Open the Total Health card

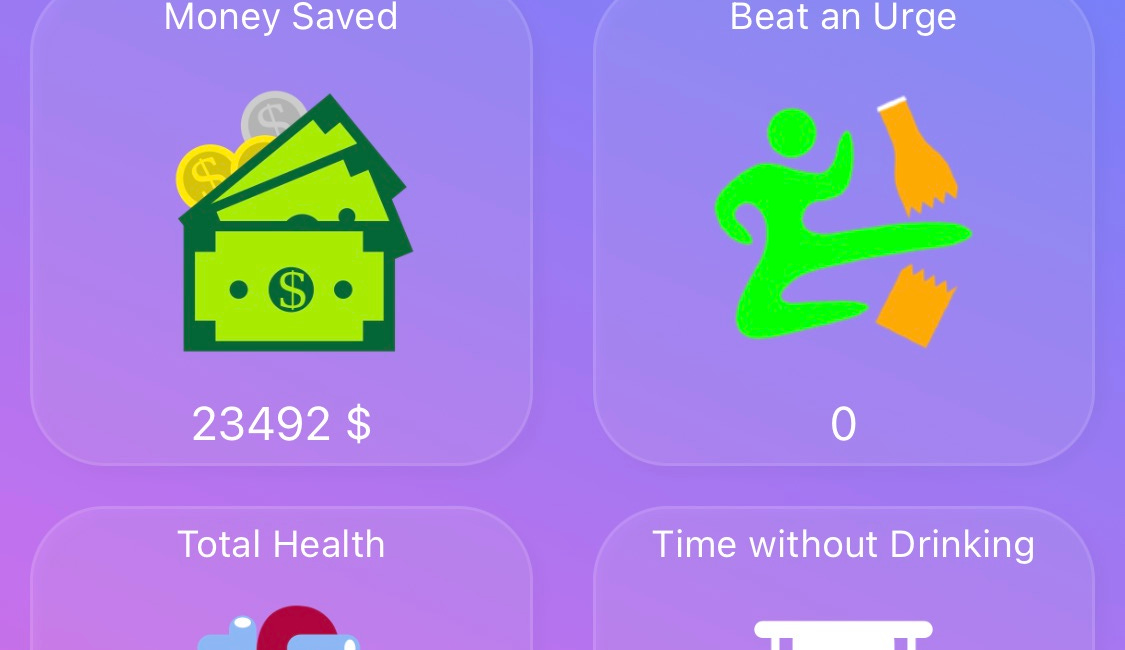[x=281, y=580]
